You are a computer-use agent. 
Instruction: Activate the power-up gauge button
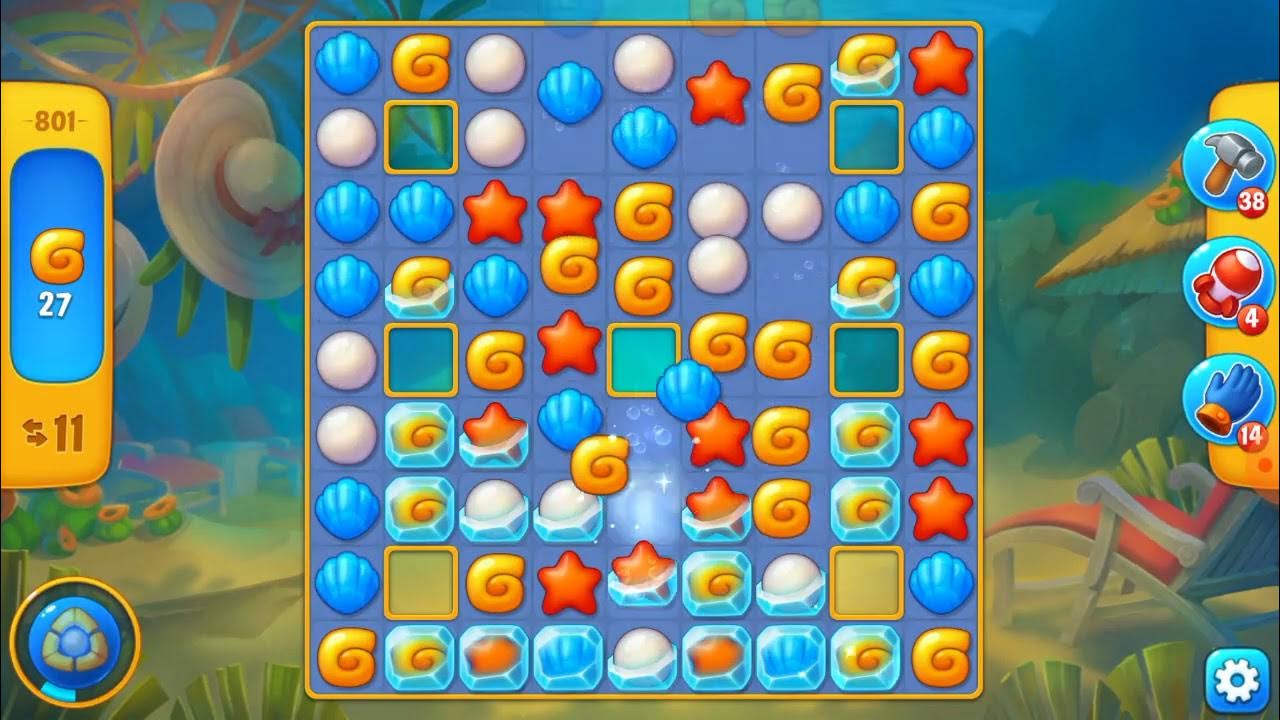pyautogui.click(x=75, y=641)
